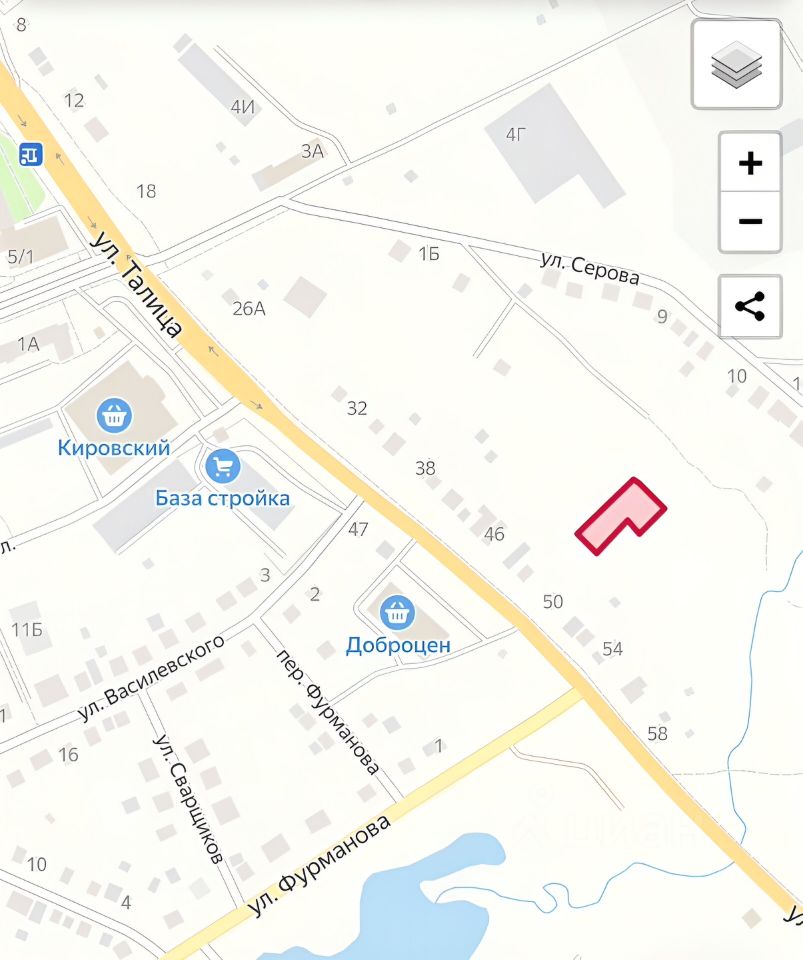
Task: Zoom in on the map
Action: point(750,163)
